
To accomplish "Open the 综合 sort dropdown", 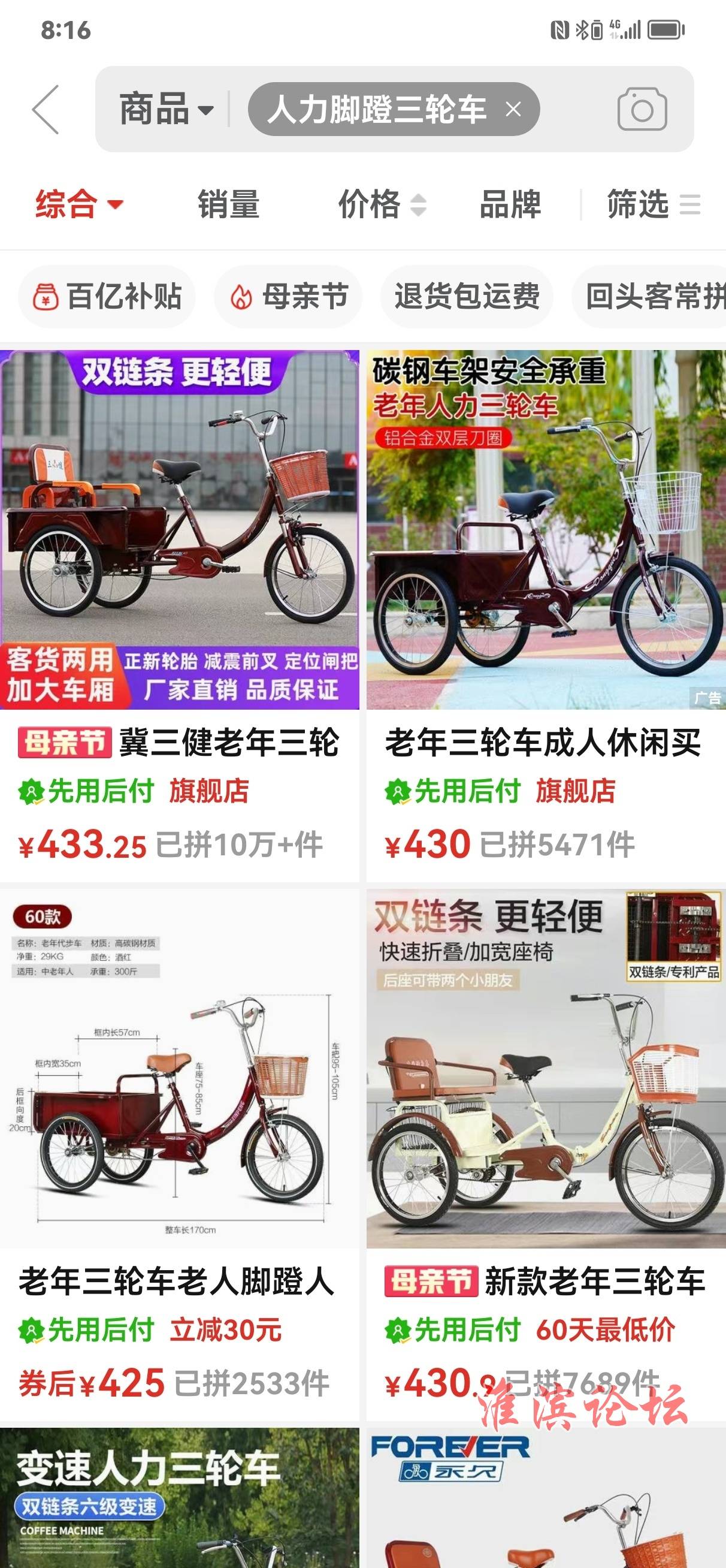I will (x=79, y=204).
